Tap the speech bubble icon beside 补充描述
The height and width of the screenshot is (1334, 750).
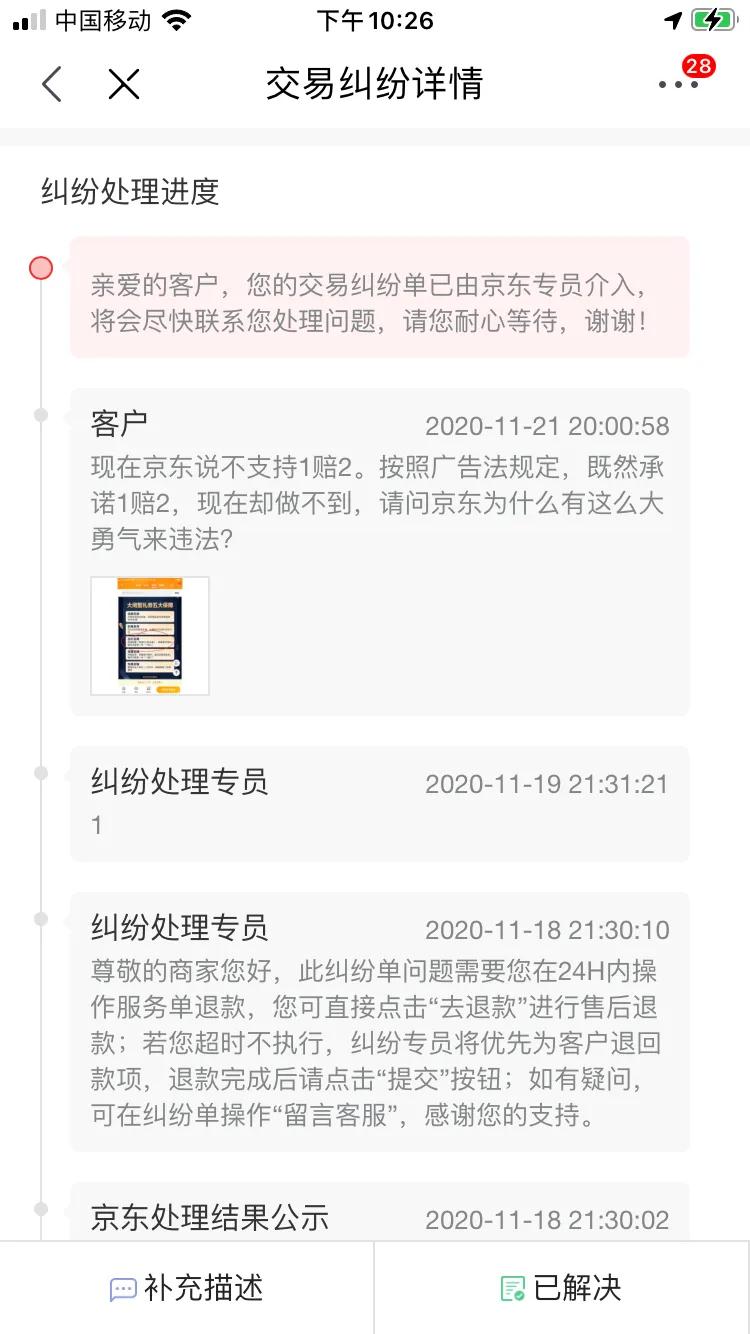click(x=122, y=1288)
